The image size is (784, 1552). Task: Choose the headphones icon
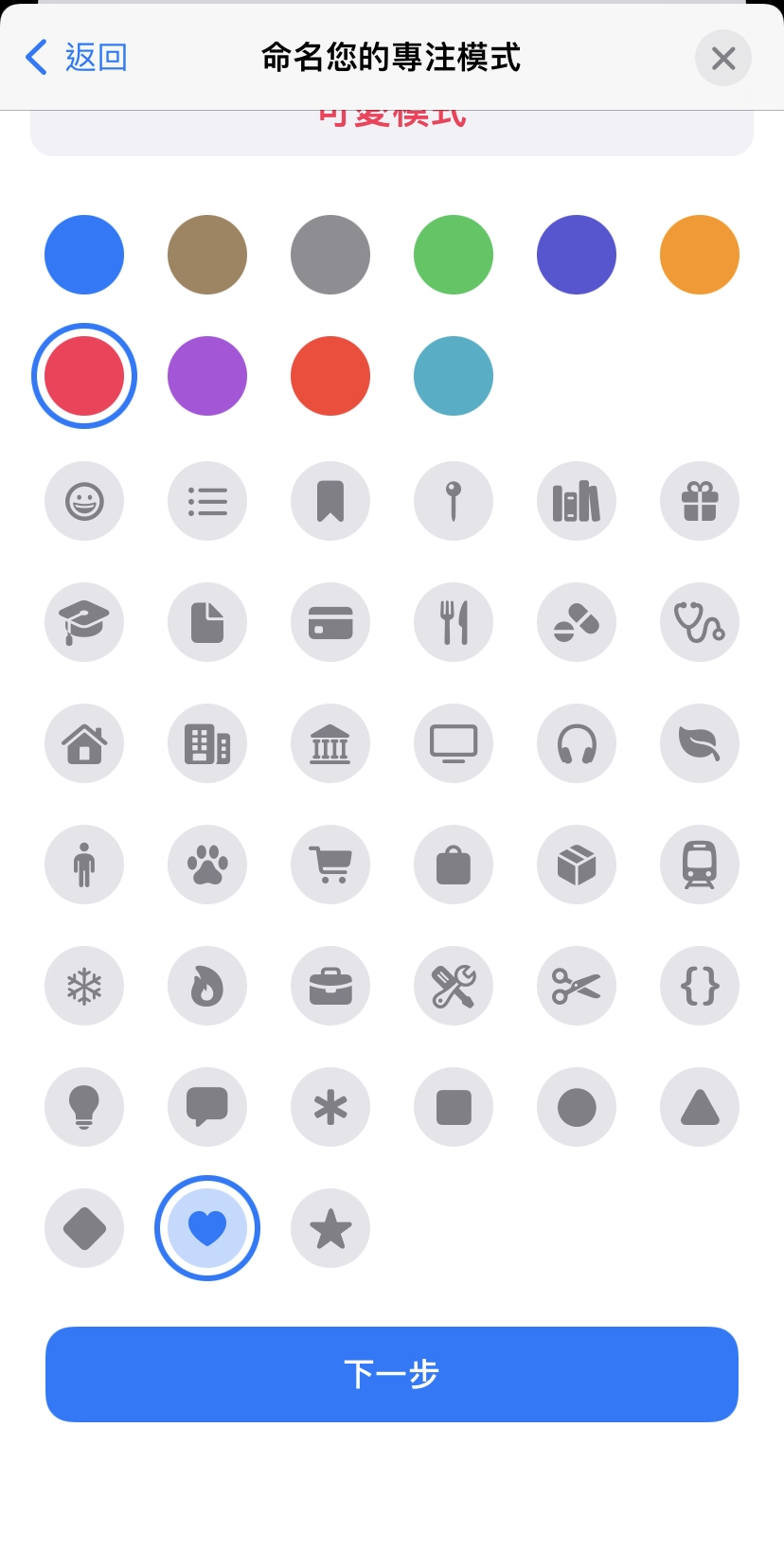coord(577,743)
